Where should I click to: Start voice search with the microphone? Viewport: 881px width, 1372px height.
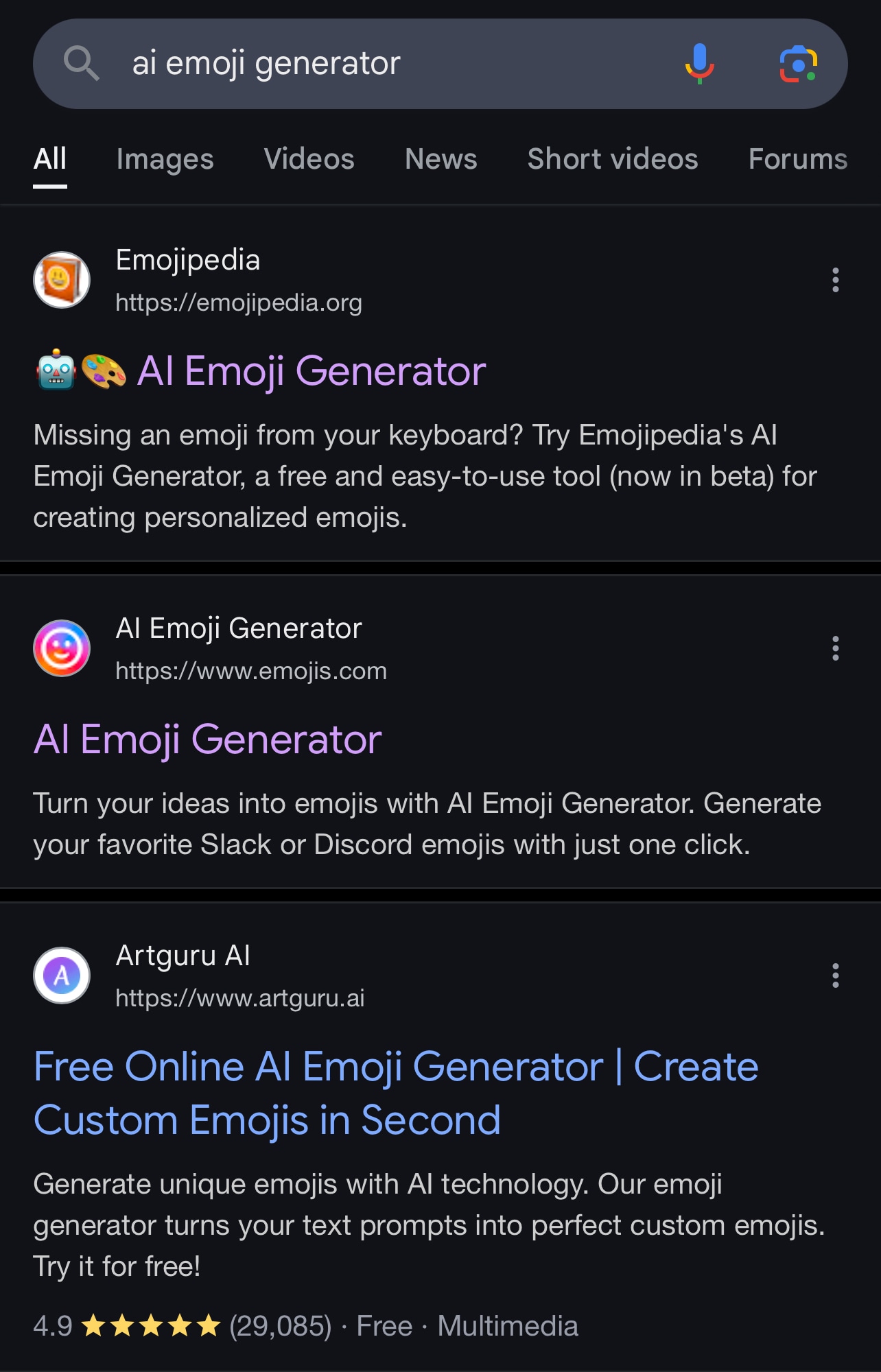[x=699, y=64]
